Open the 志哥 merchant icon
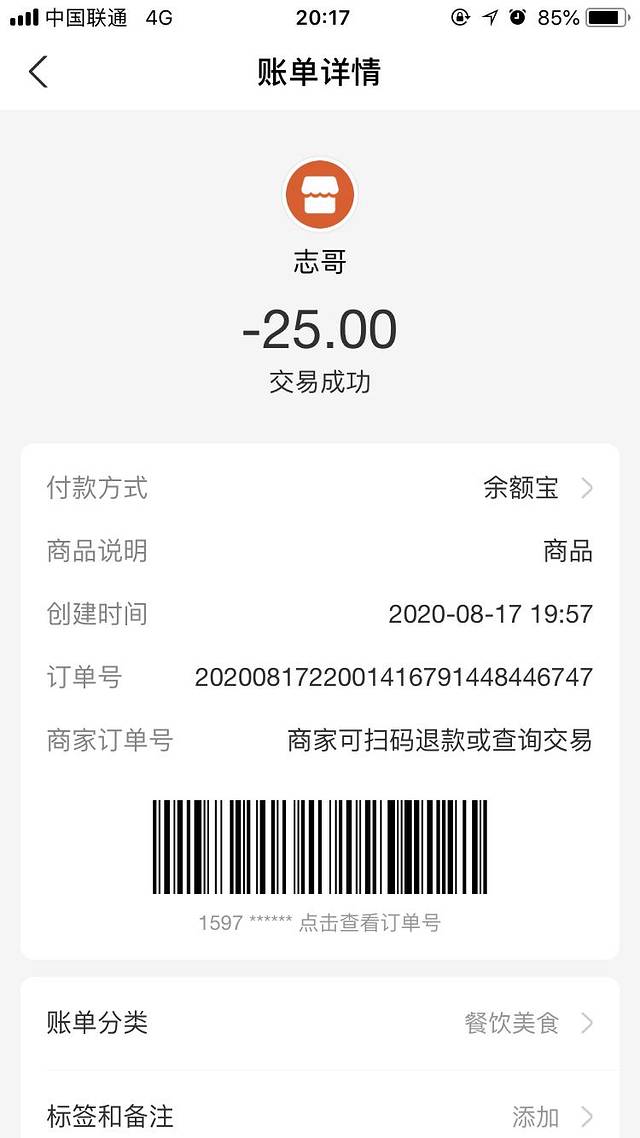The width and height of the screenshot is (640, 1138). point(319,195)
